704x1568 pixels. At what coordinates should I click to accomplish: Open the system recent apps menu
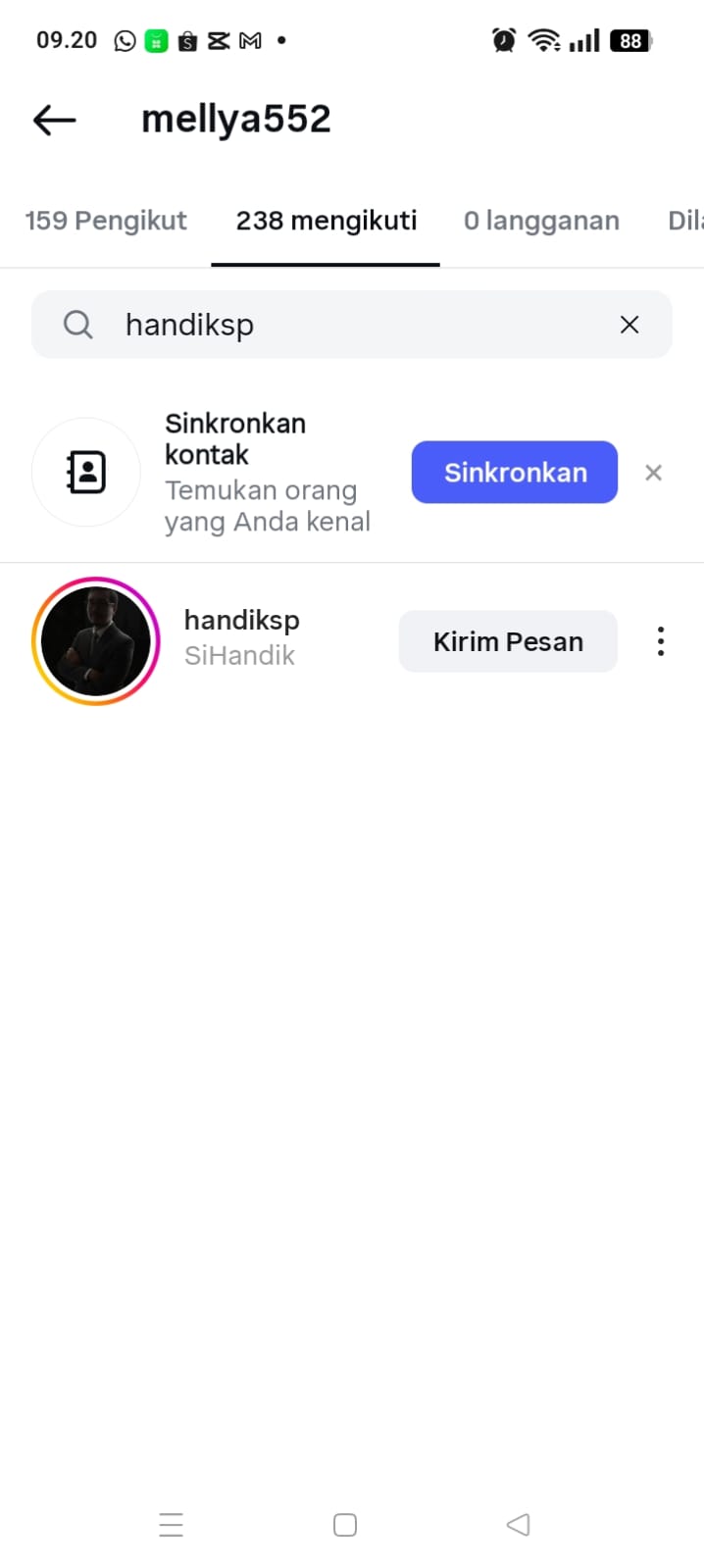(172, 1525)
